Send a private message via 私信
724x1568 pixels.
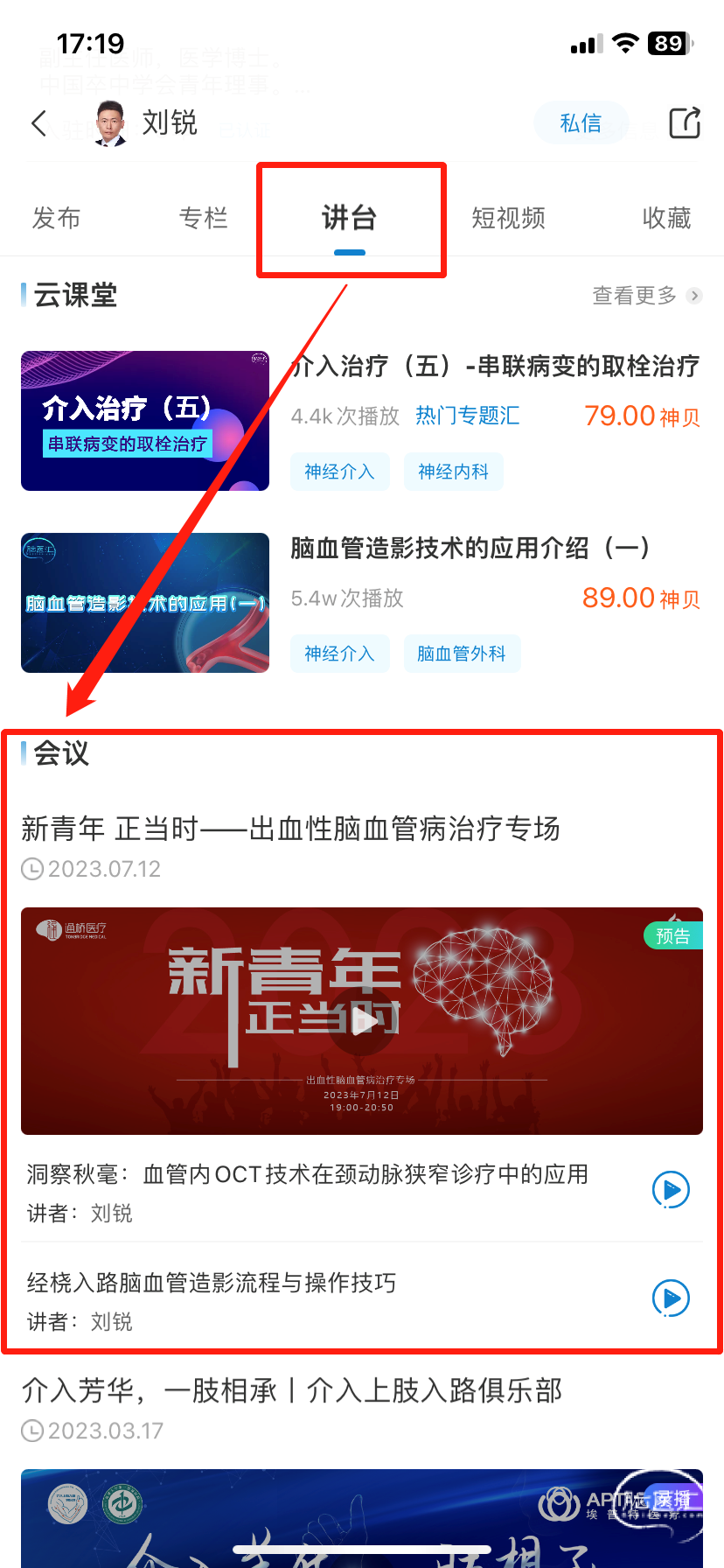(581, 123)
